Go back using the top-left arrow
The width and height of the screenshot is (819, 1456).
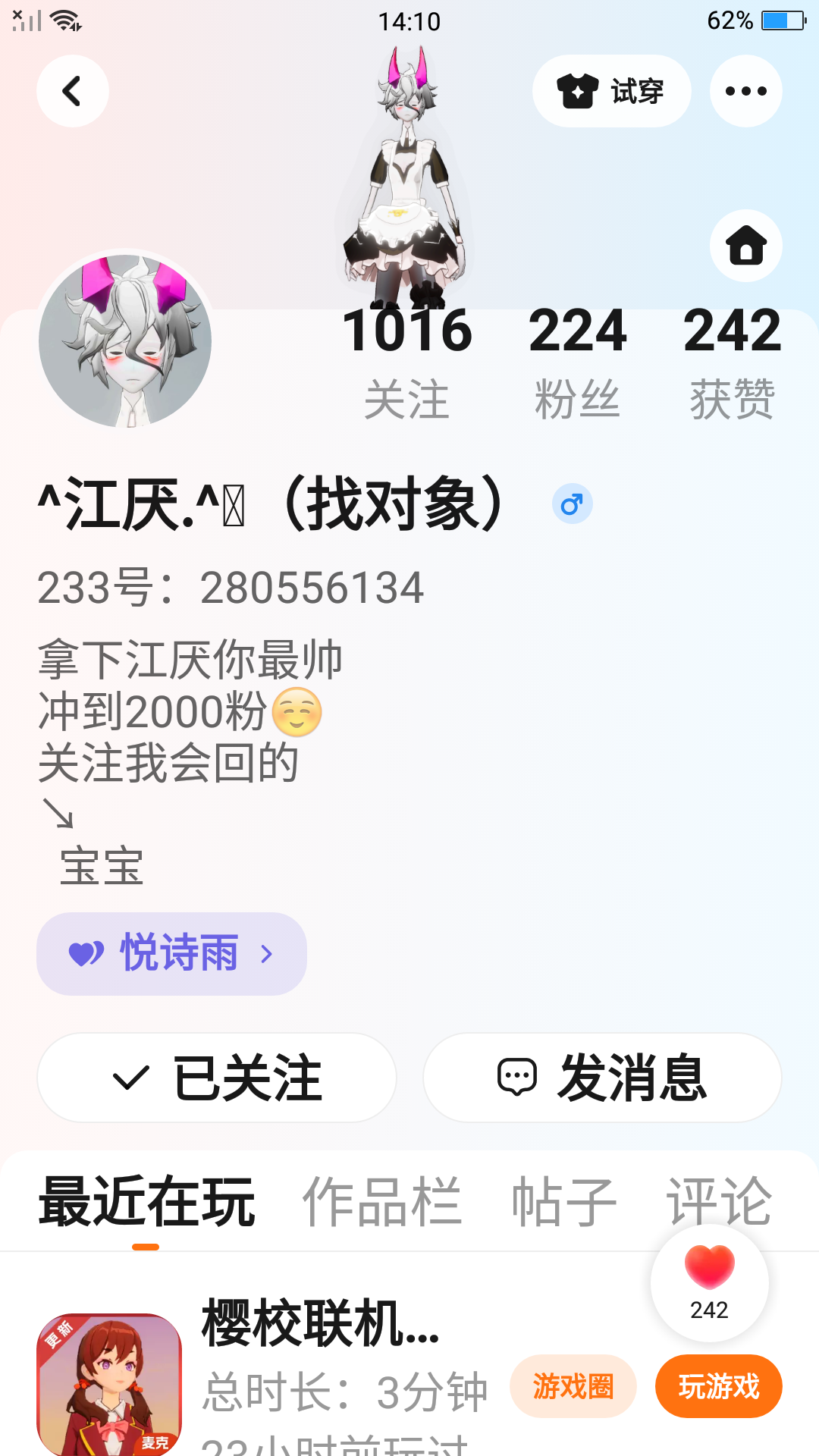(73, 91)
